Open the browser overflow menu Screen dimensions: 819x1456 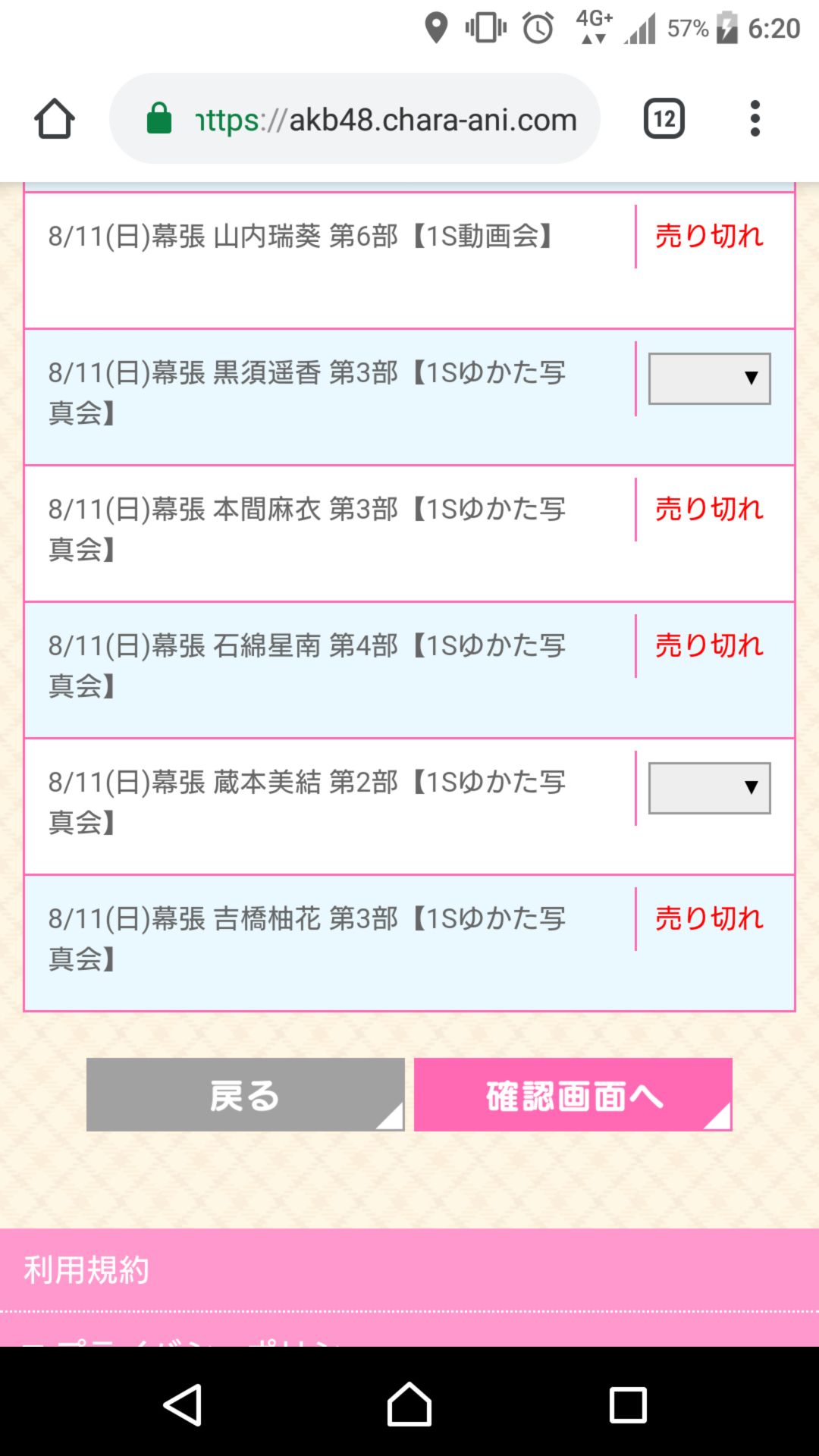[755, 119]
